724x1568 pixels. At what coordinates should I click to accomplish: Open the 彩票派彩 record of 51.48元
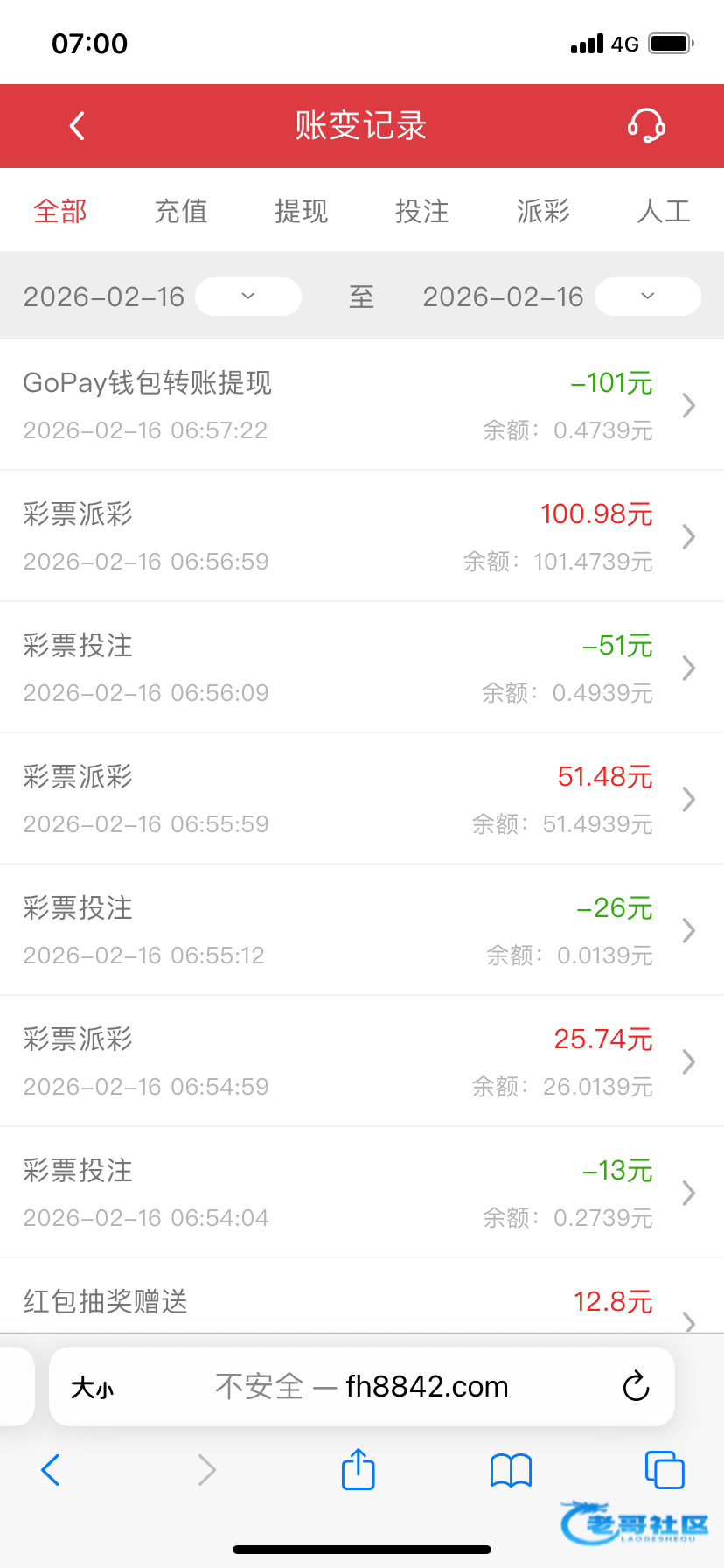point(362,799)
